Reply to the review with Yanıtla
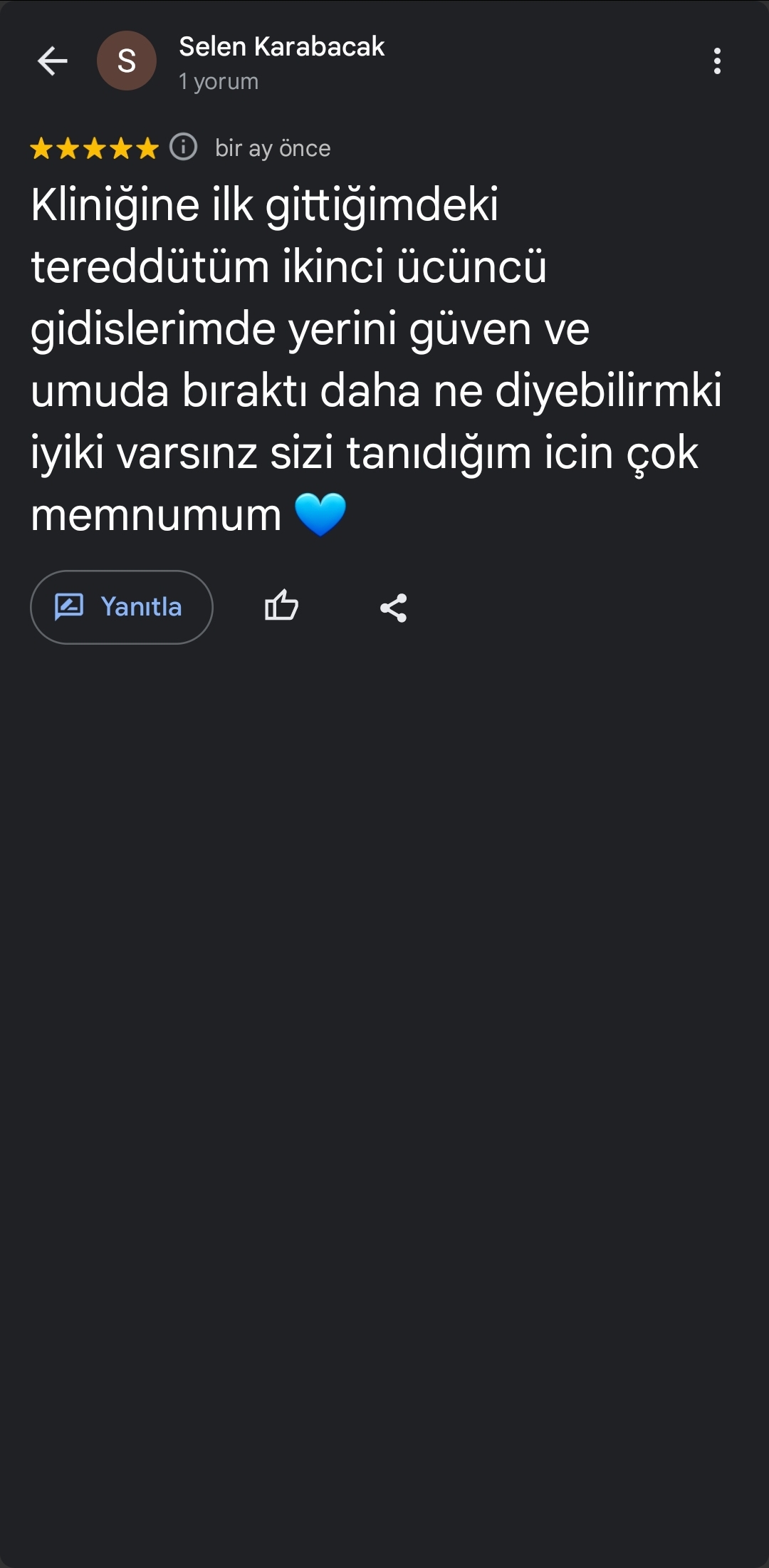This screenshot has width=769, height=1568. point(122,607)
